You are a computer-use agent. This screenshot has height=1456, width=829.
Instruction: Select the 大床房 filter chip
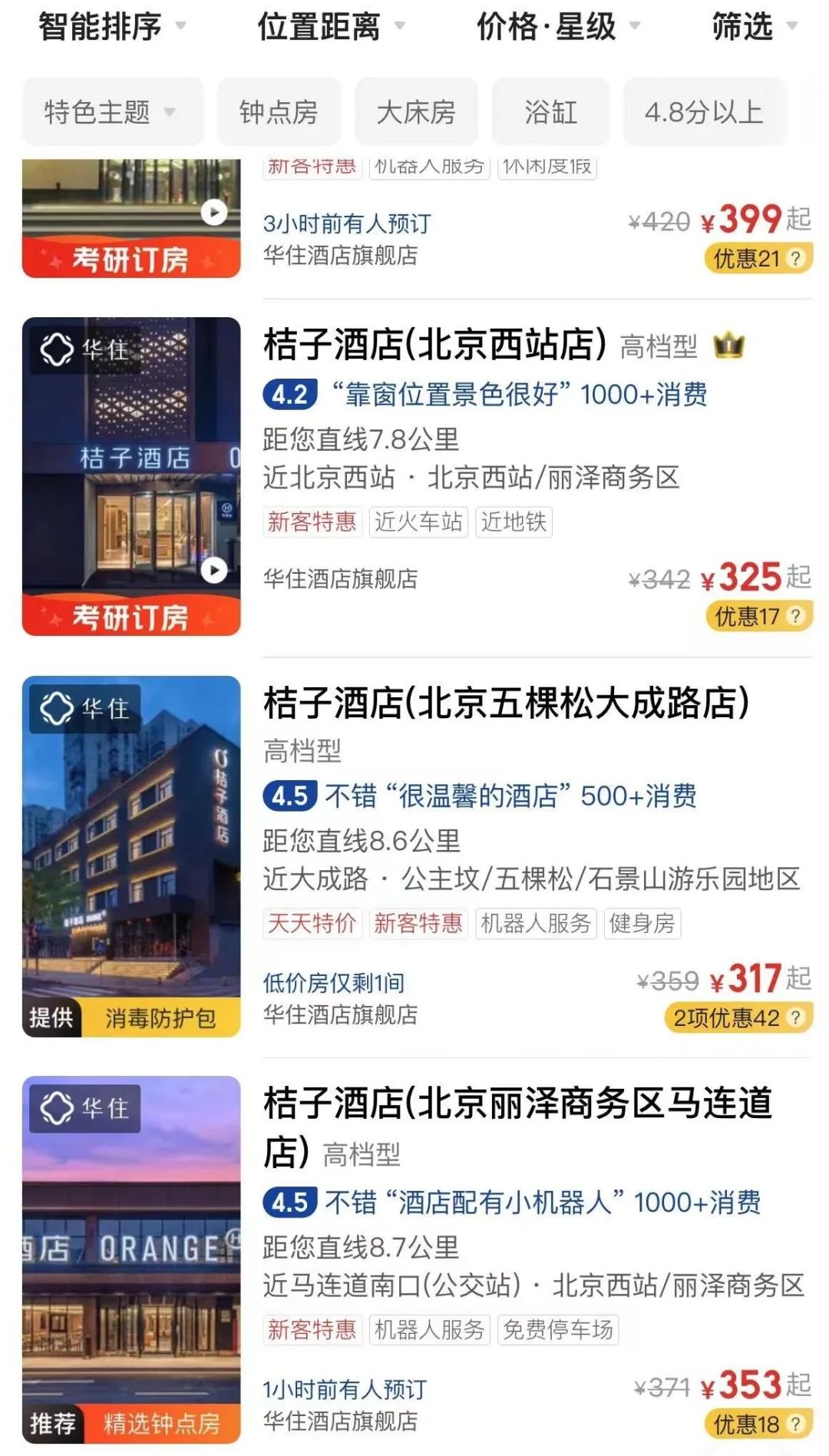click(x=415, y=112)
